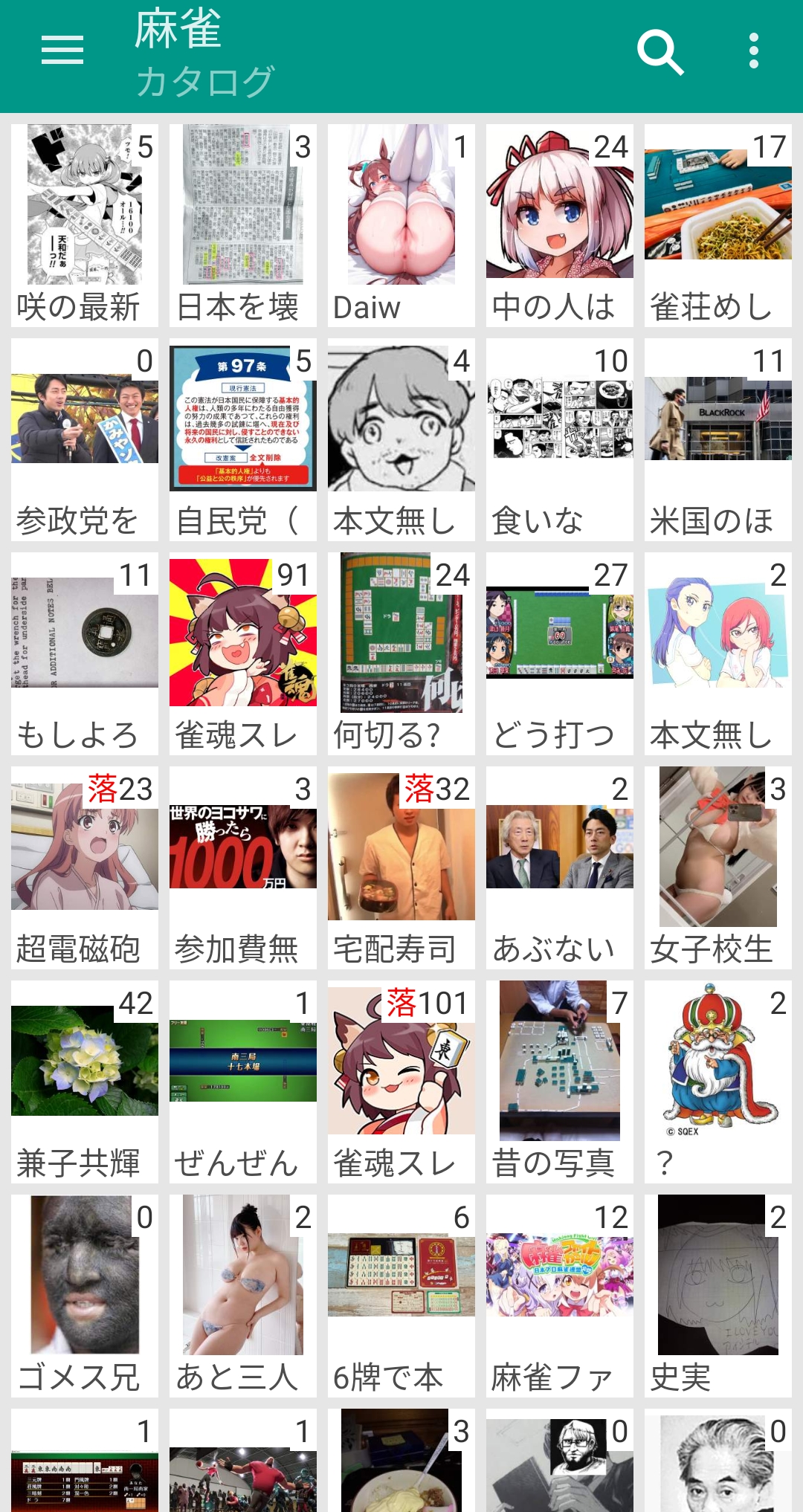803x1512 pixels.
Task: View the 麻雀ファ thread
Action: click(x=559, y=1295)
